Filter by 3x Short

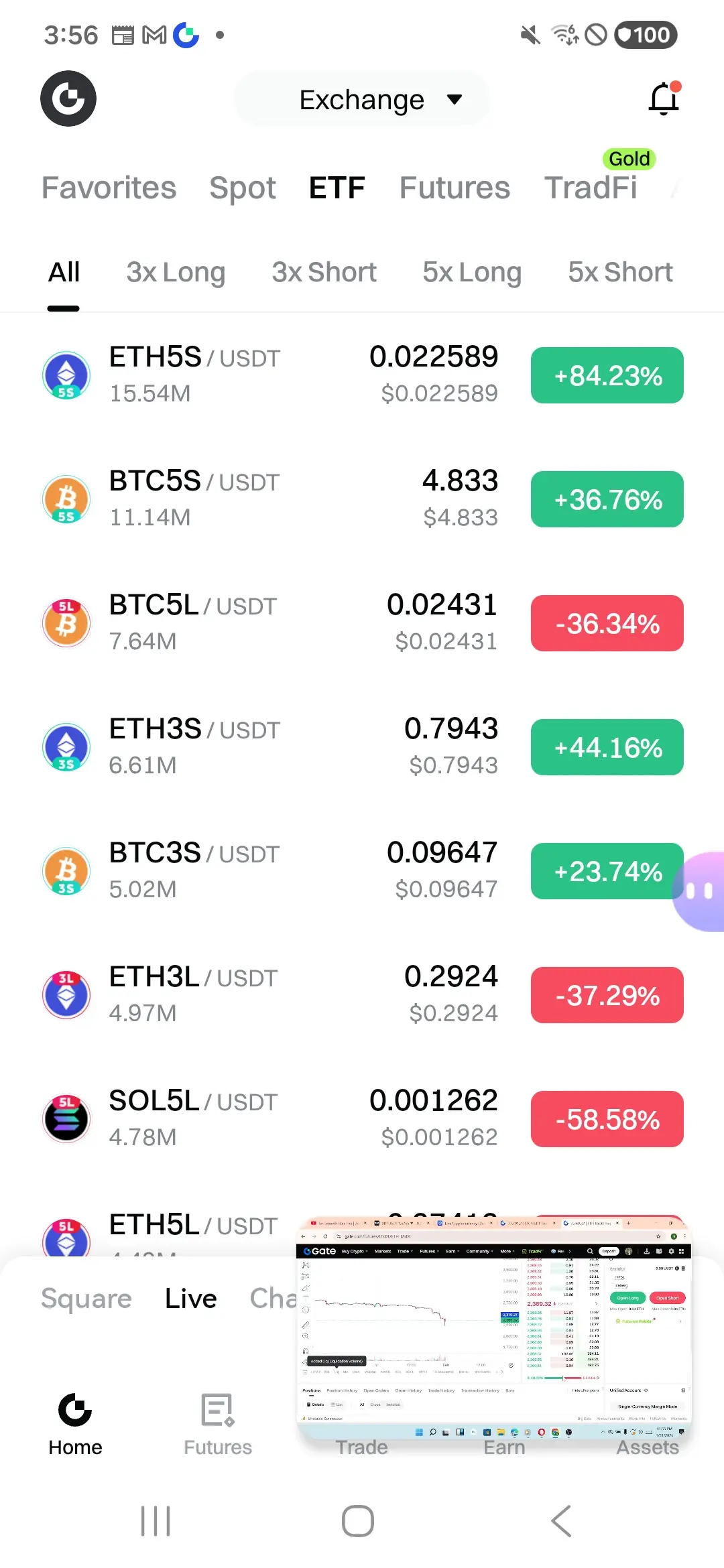pyautogui.click(x=324, y=272)
